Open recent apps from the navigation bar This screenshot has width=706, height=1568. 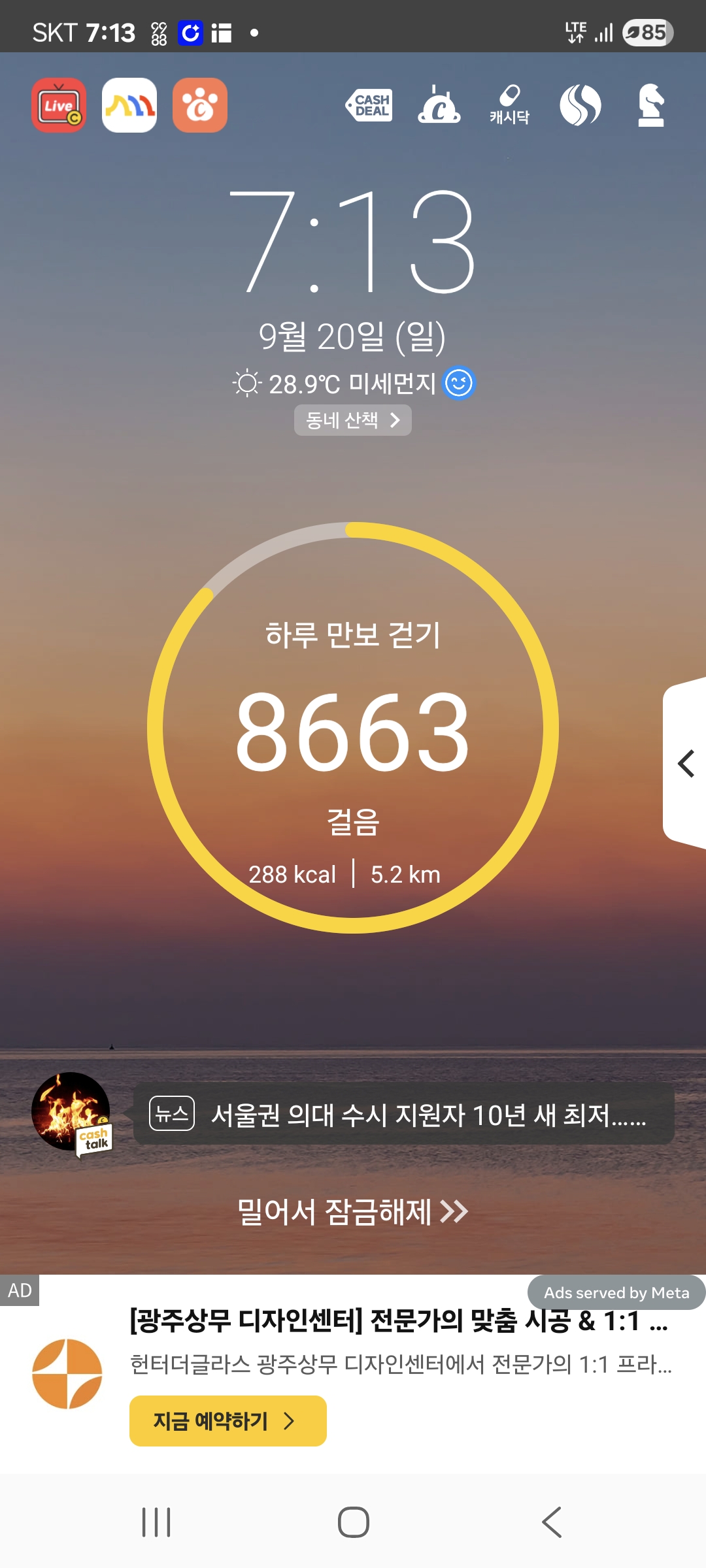[156, 1522]
